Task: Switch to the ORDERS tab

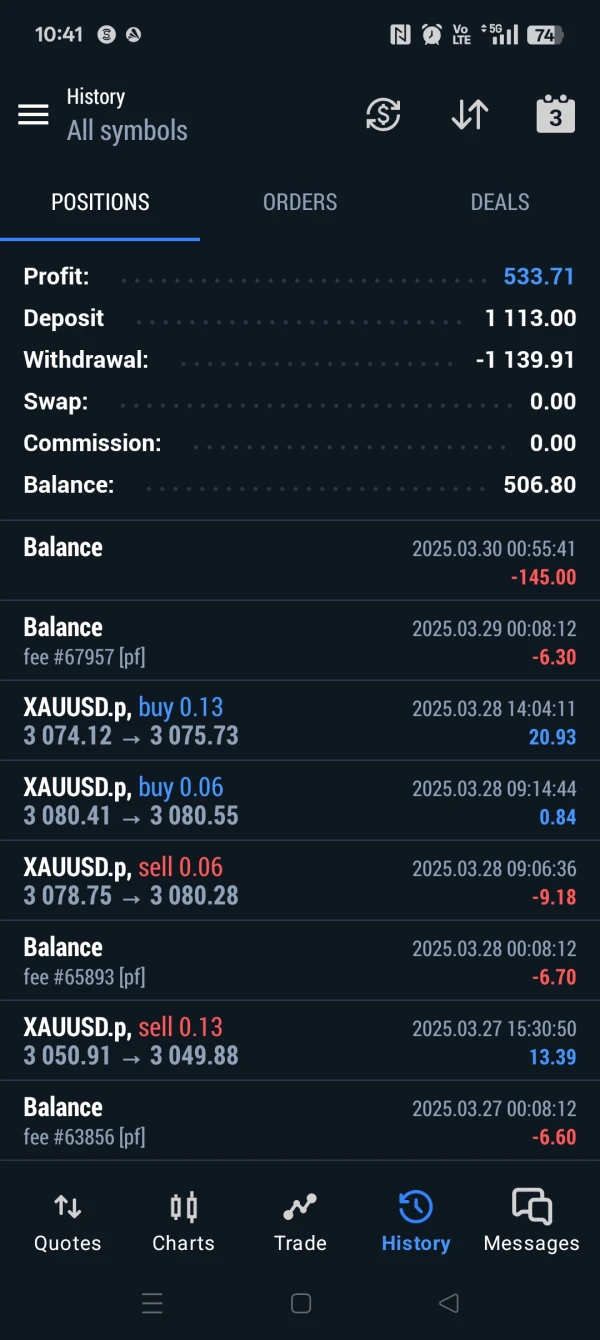Action: [x=300, y=202]
